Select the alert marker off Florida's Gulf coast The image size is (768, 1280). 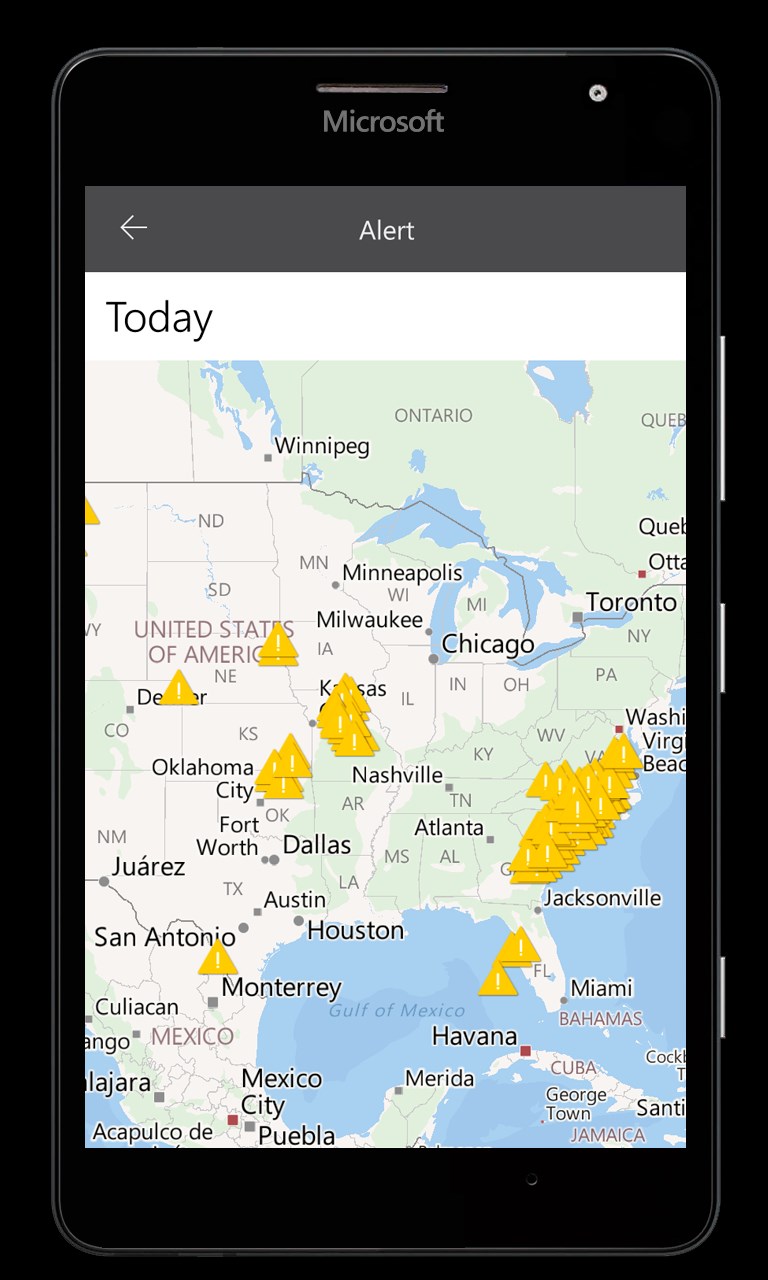[x=498, y=977]
